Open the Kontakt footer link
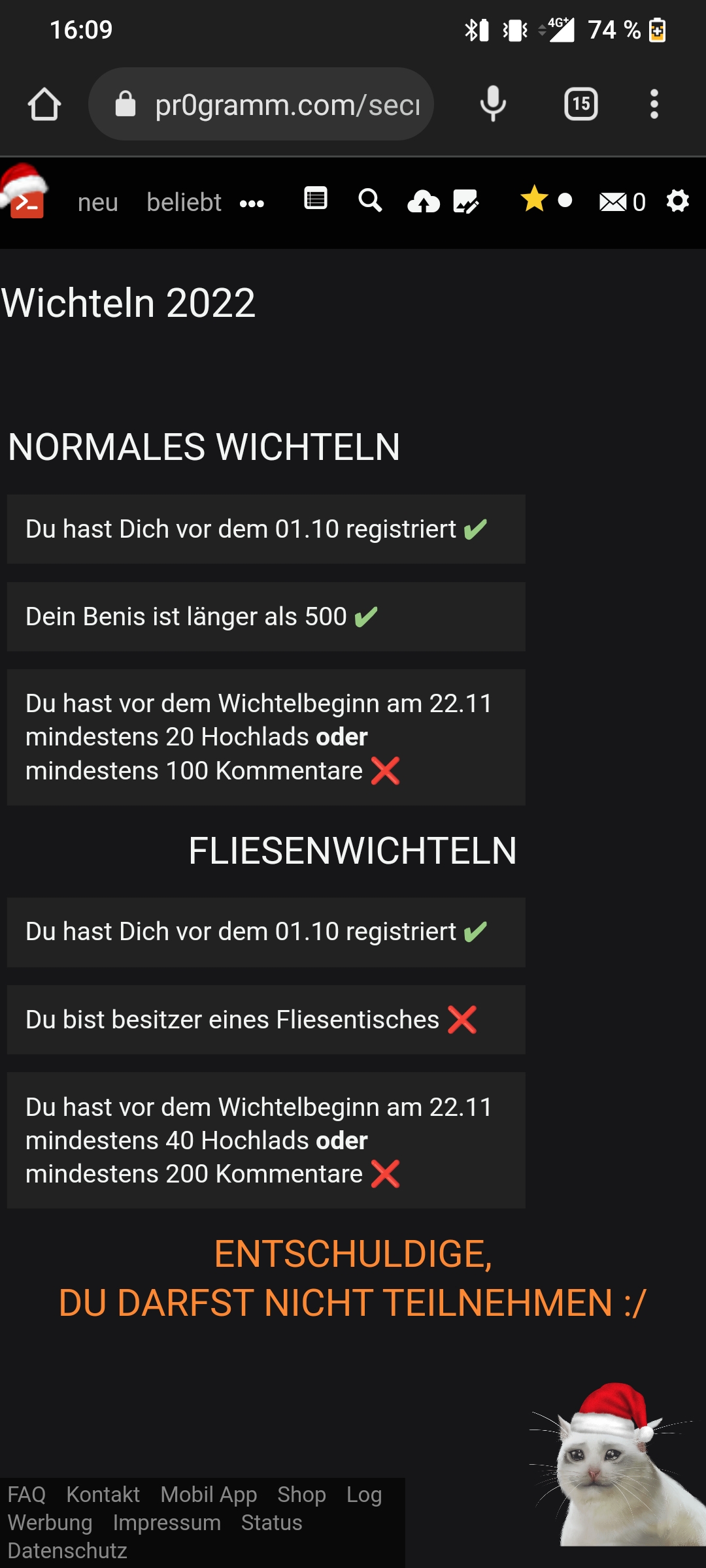 pyautogui.click(x=103, y=1494)
